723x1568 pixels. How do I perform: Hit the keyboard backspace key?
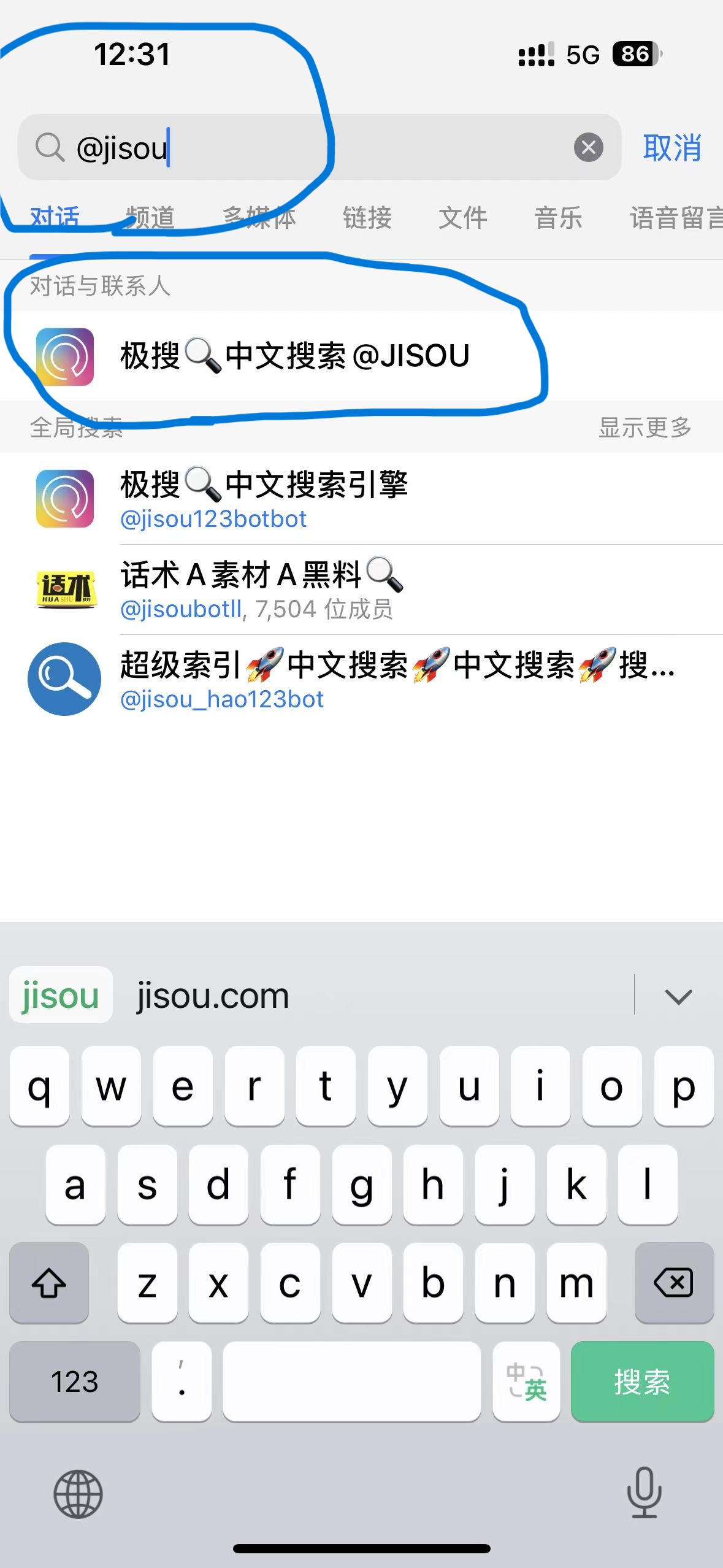674,1283
